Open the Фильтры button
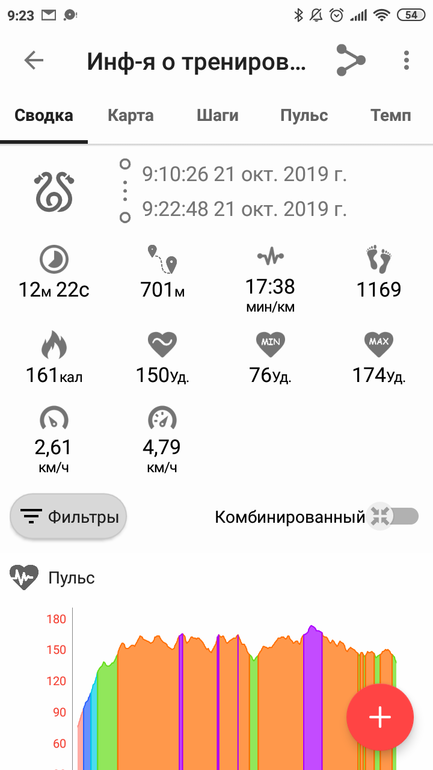Image resolution: width=433 pixels, height=770 pixels. coord(68,517)
